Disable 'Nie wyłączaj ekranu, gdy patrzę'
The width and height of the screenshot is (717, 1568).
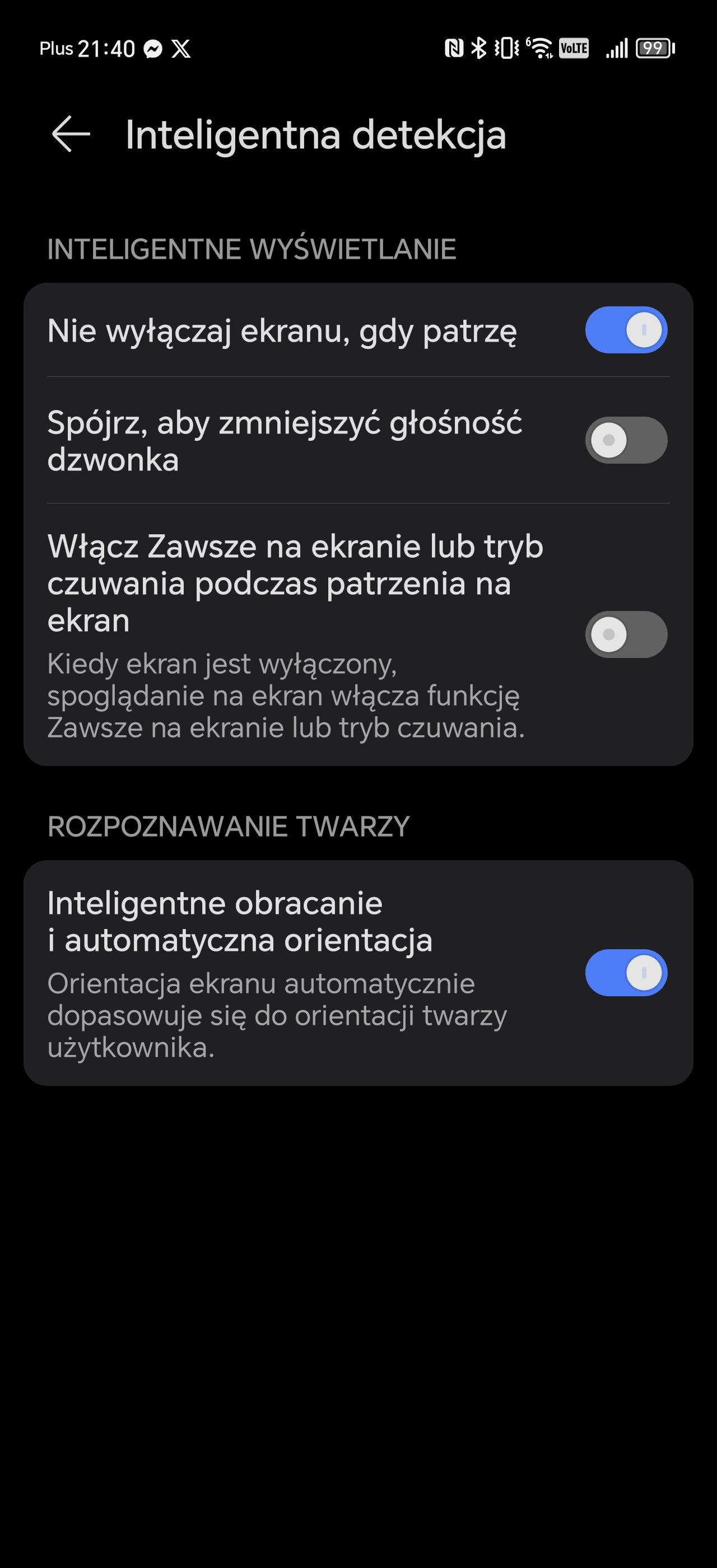[x=626, y=330]
